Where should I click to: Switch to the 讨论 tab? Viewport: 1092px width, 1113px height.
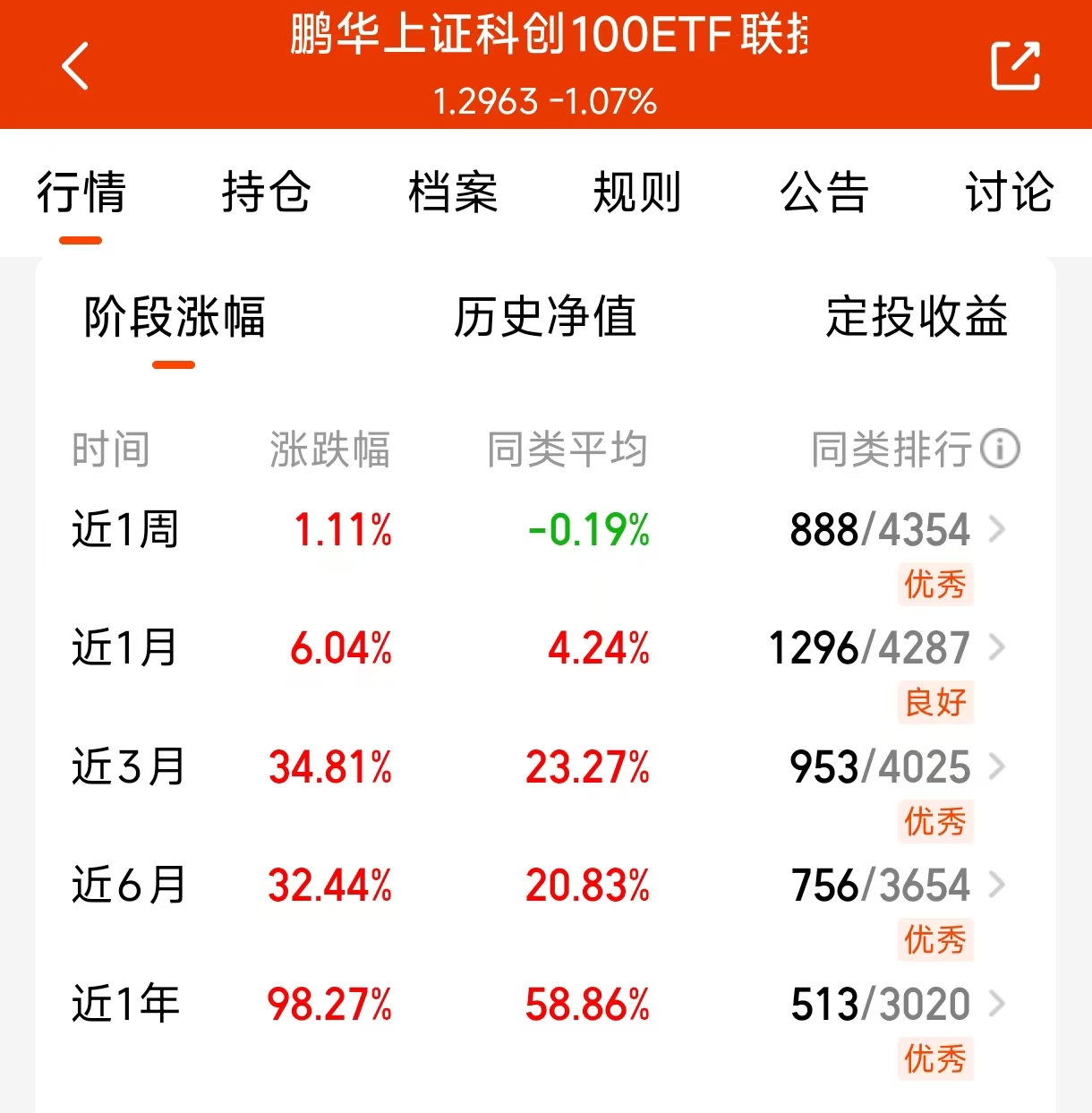click(1009, 193)
